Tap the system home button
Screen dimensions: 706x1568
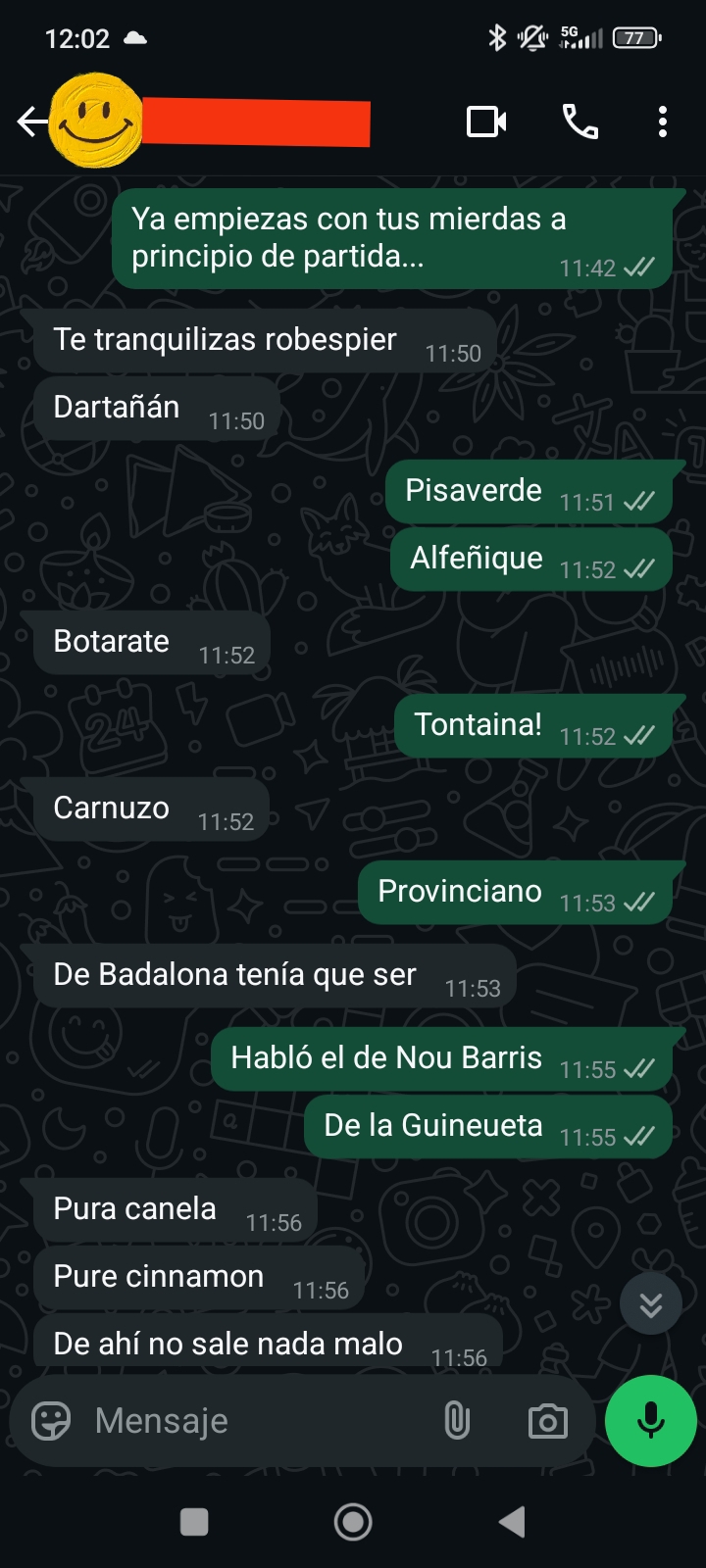(x=353, y=1522)
